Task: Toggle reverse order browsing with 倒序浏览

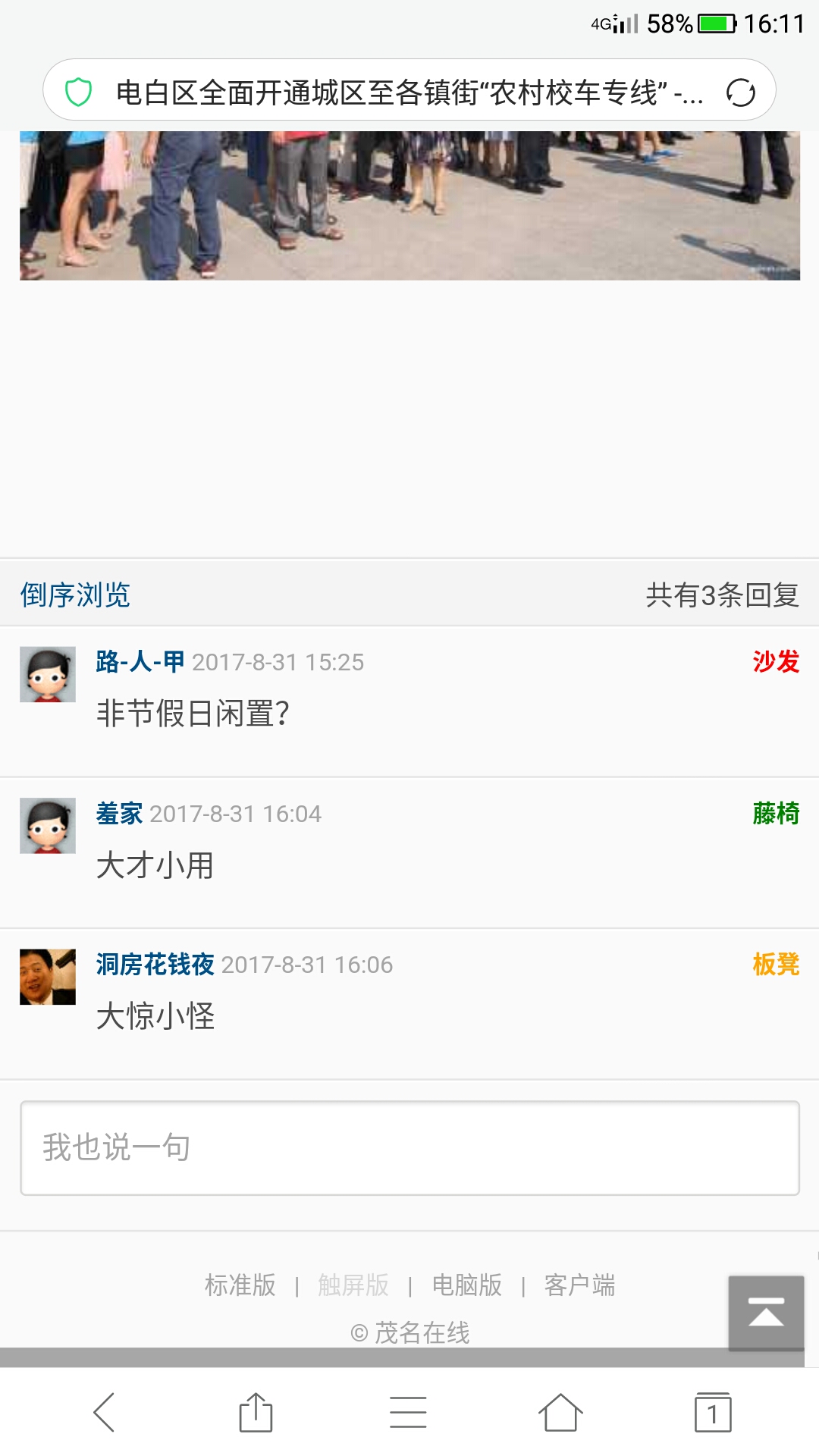Action: [x=74, y=596]
